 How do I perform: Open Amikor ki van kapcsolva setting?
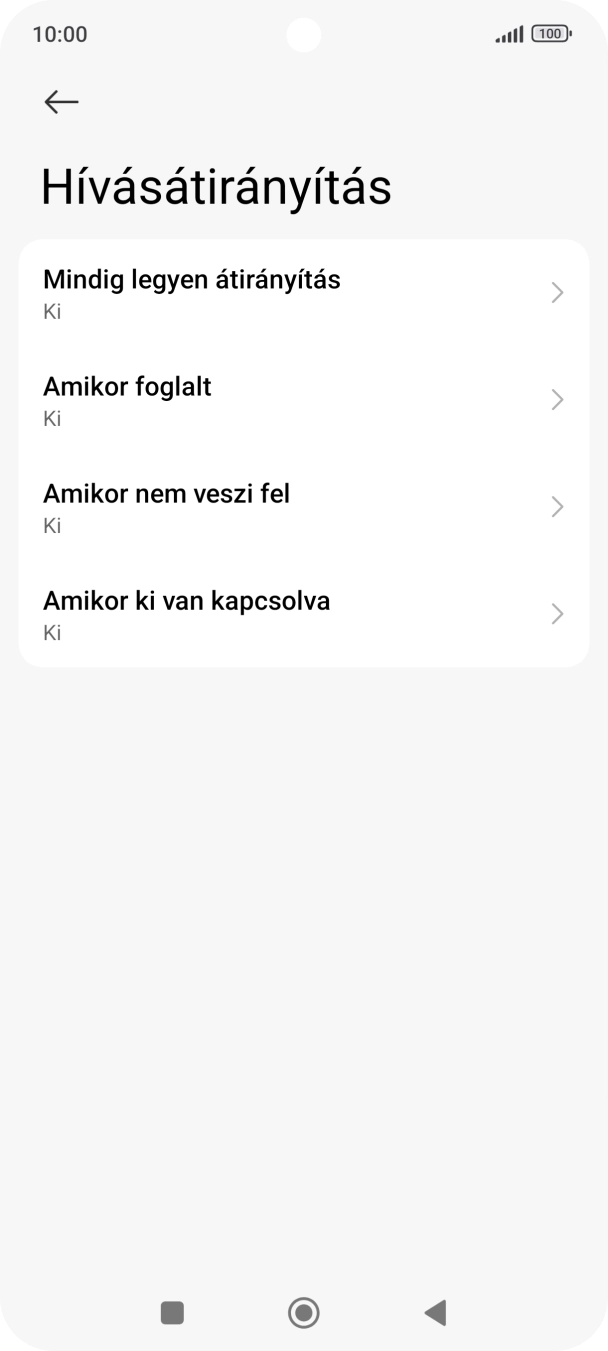pos(303,614)
